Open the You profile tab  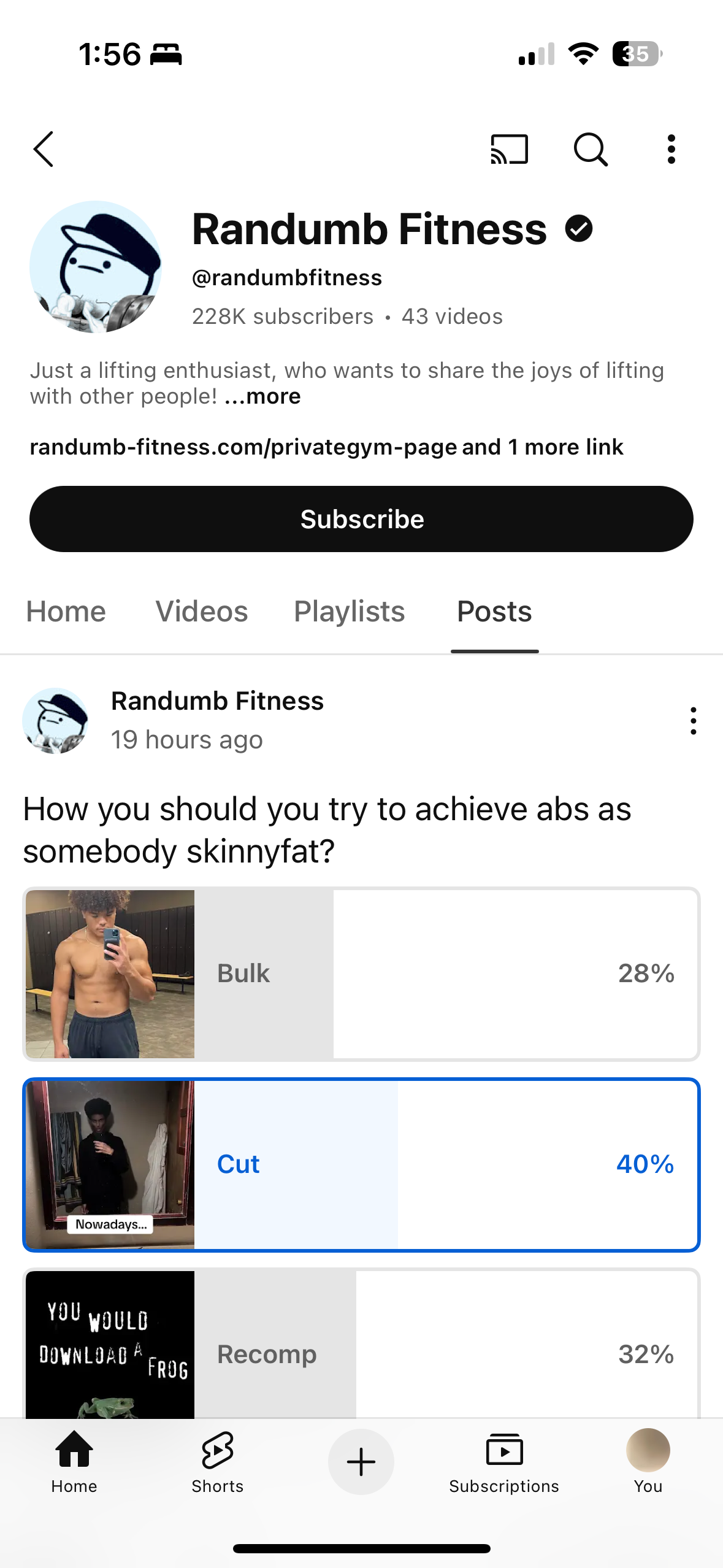click(648, 1461)
